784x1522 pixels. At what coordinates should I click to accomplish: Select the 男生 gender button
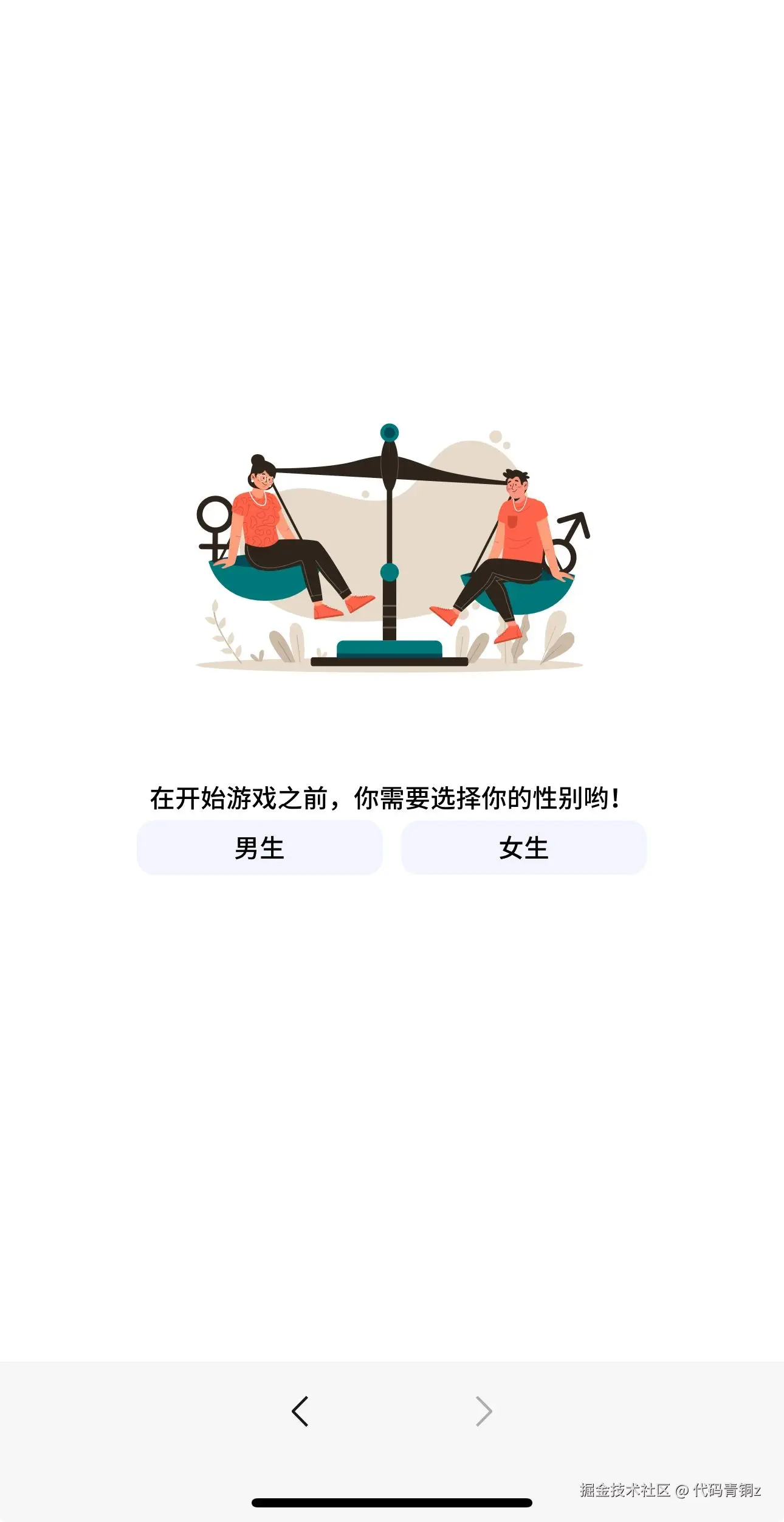260,848
